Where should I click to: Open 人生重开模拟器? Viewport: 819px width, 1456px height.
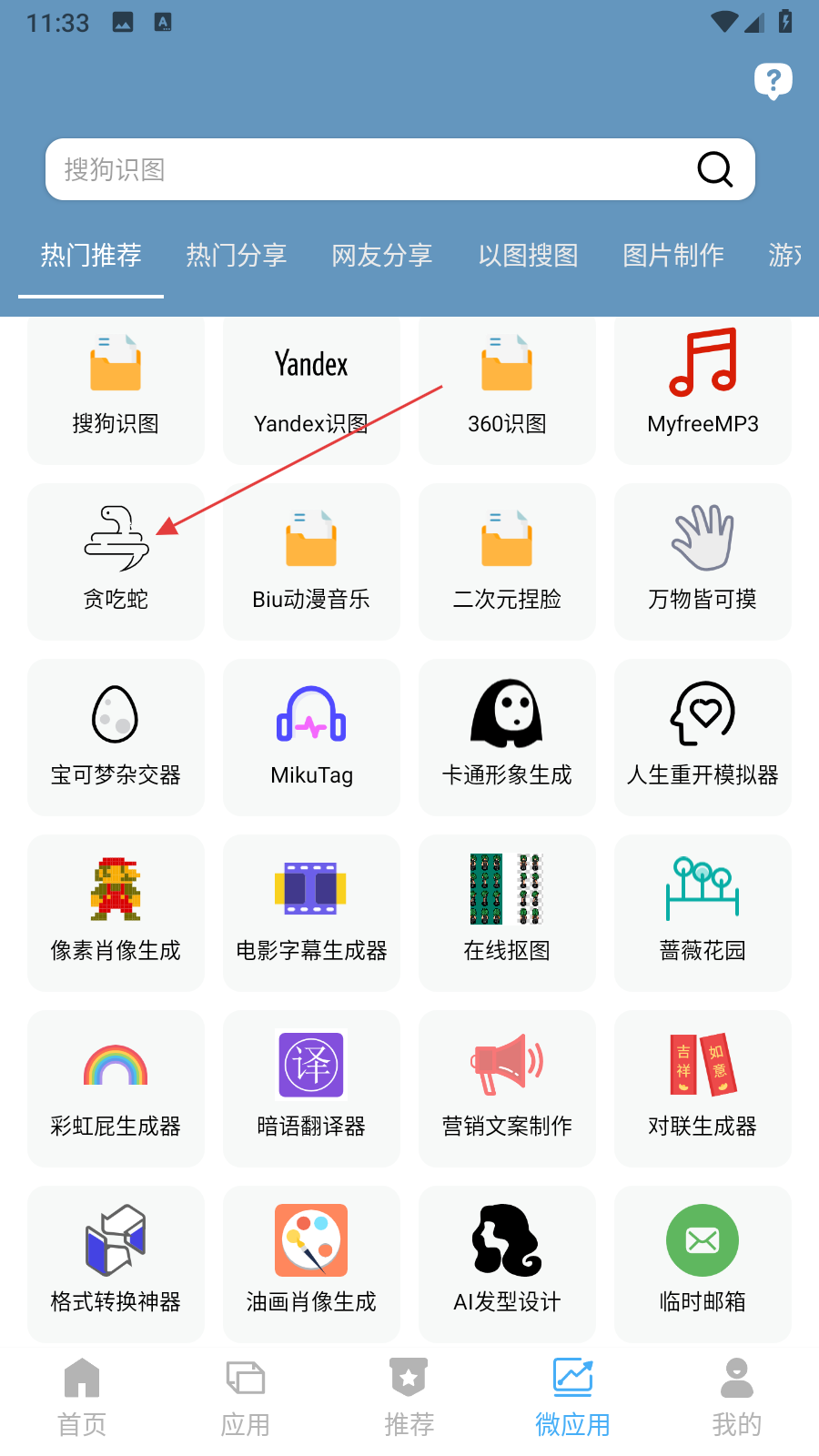point(703,736)
